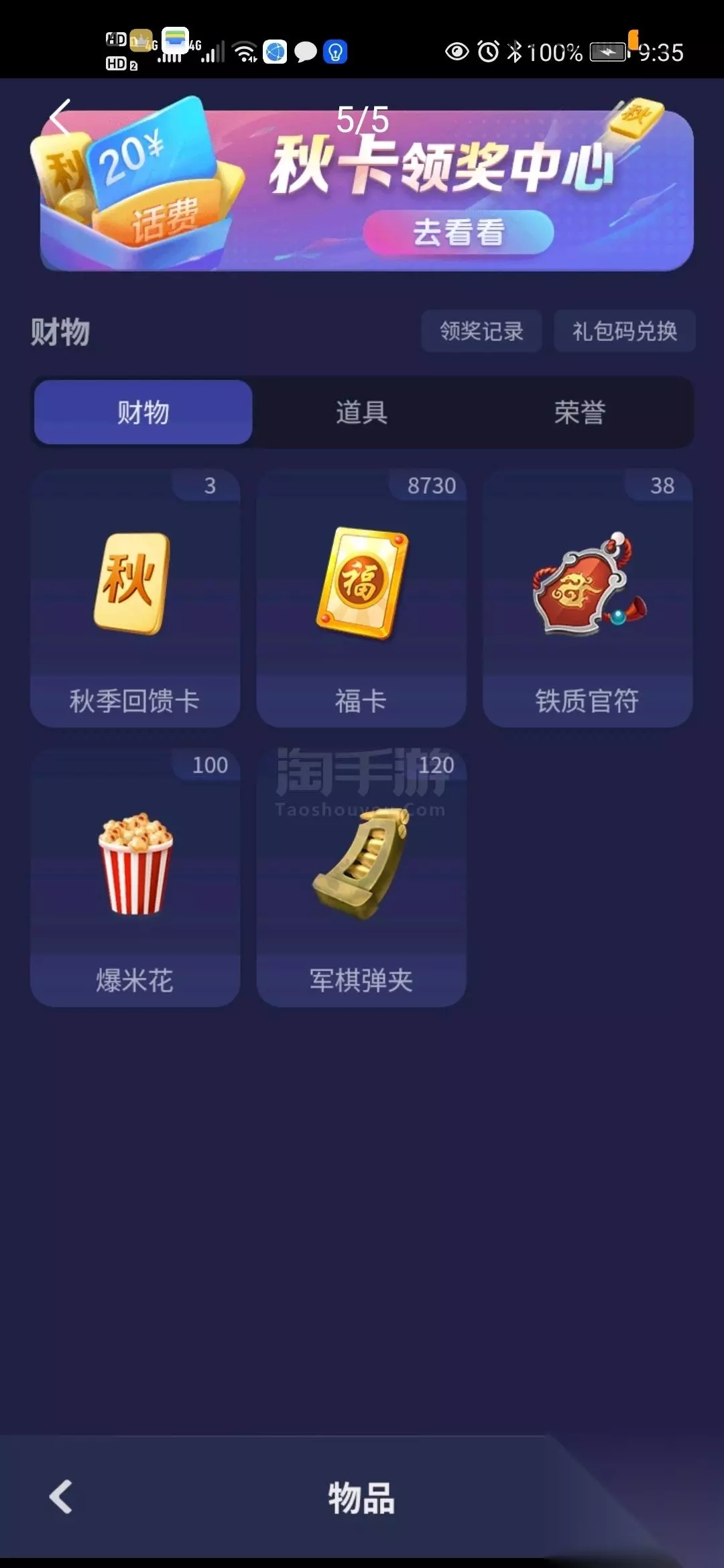The width and height of the screenshot is (724, 1568).
Task: Open 领奖记录 prize records
Action: pyautogui.click(x=481, y=331)
